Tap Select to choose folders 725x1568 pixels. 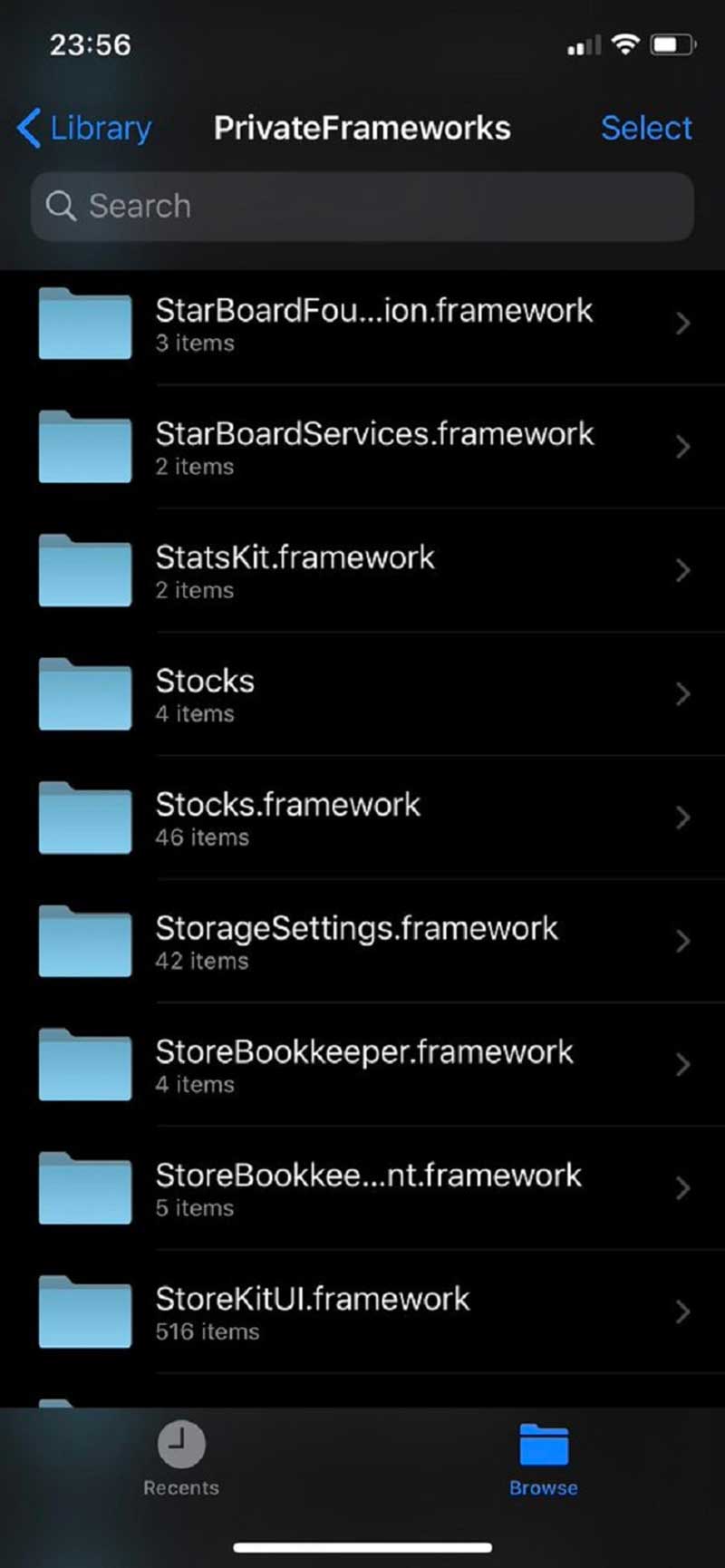click(646, 128)
